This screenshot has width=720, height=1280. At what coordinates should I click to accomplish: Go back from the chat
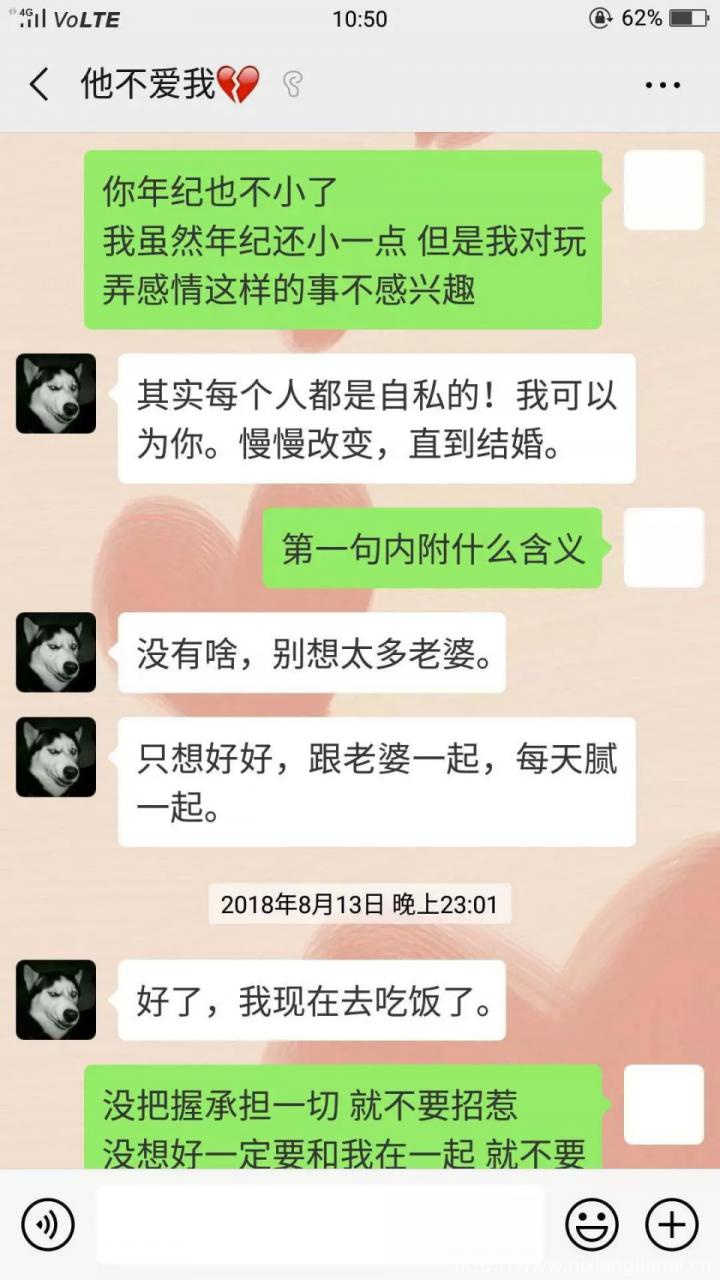39,85
